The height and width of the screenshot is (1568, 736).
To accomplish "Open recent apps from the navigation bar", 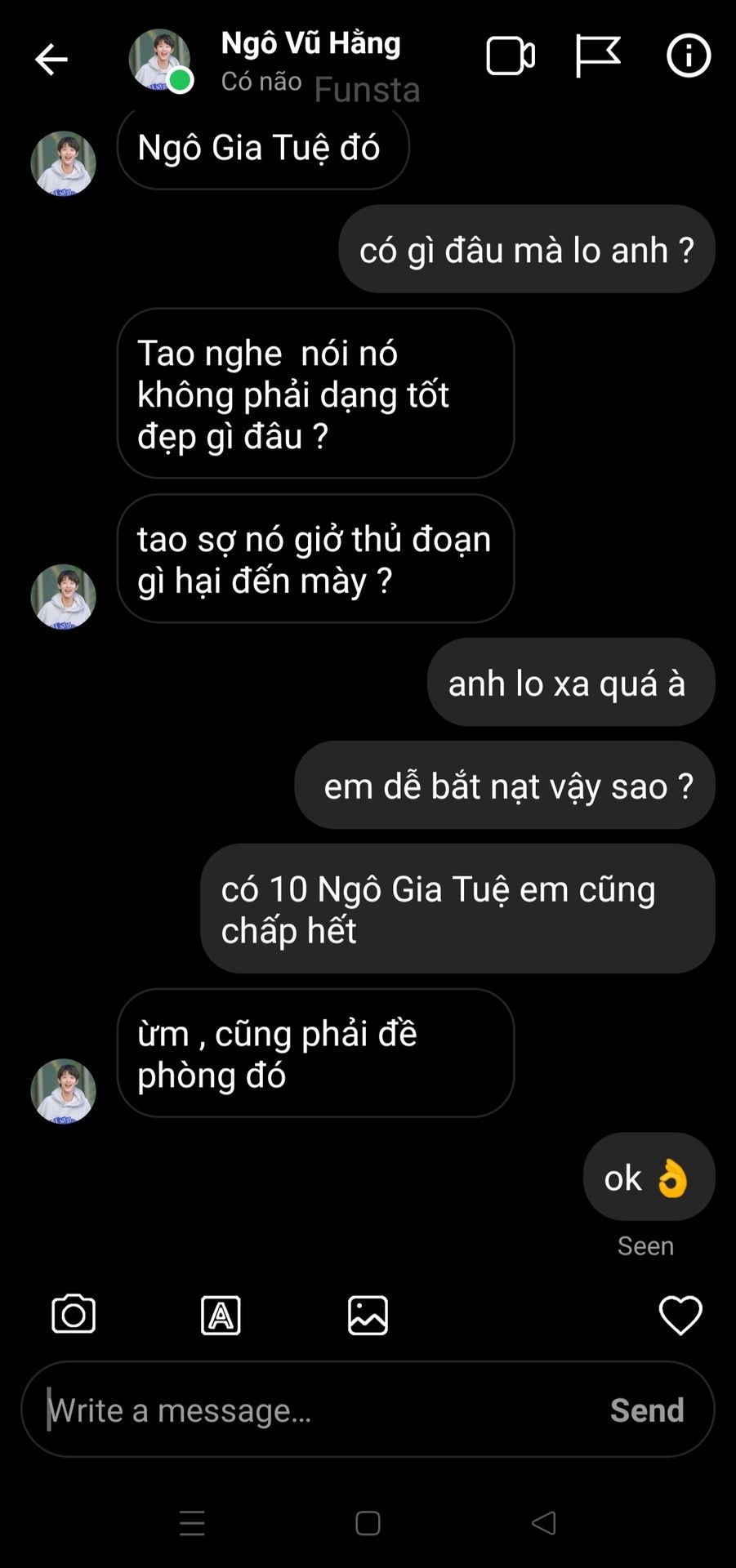I will [192, 1523].
